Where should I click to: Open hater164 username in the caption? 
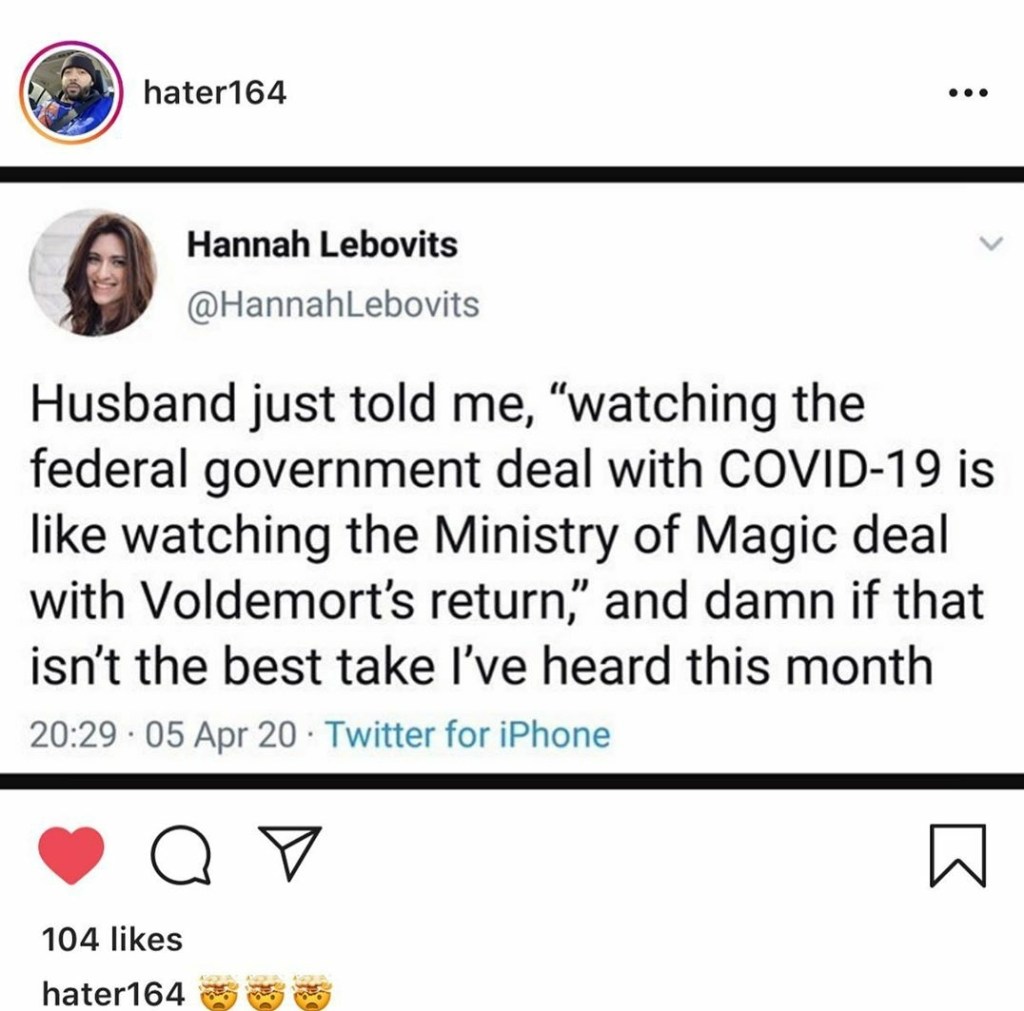(113, 993)
